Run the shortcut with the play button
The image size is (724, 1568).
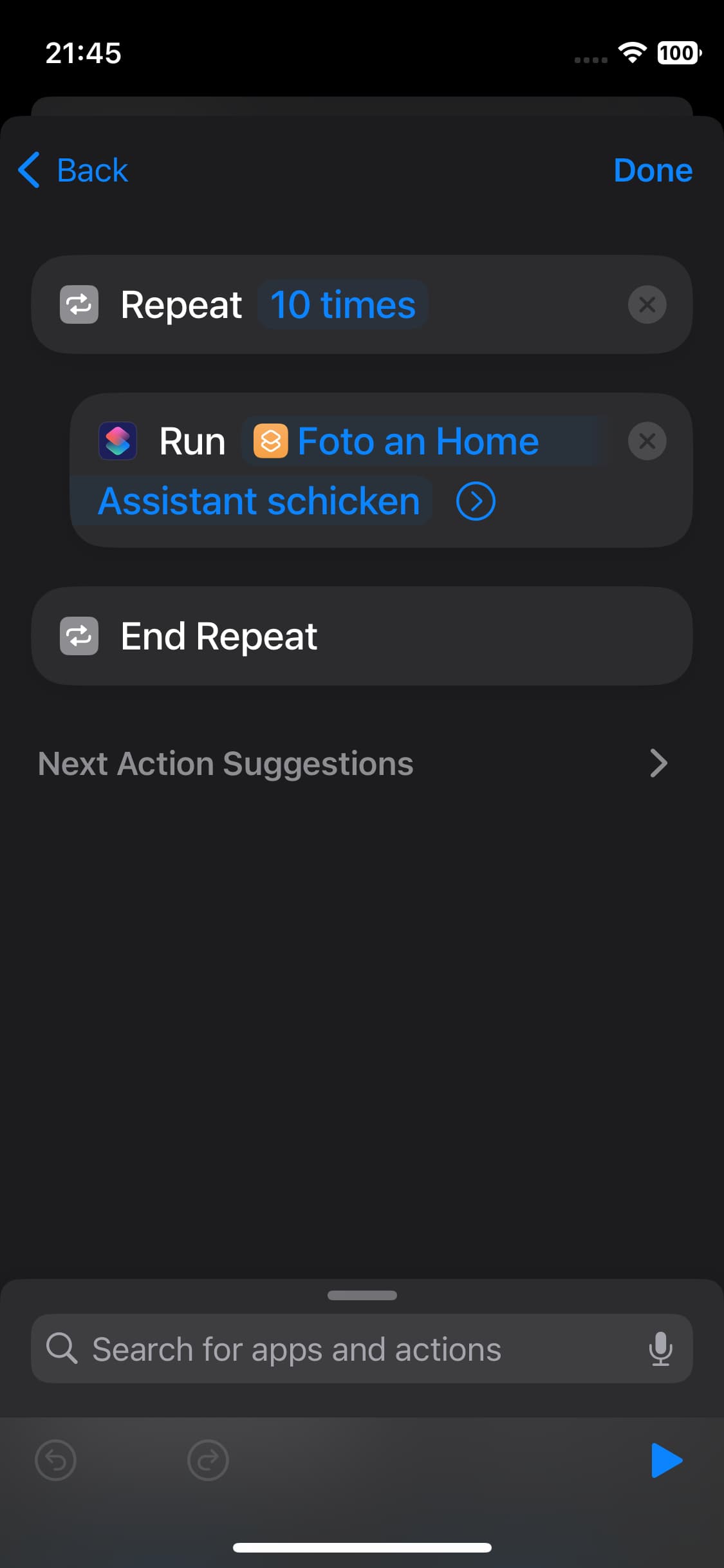pyautogui.click(x=666, y=1460)
